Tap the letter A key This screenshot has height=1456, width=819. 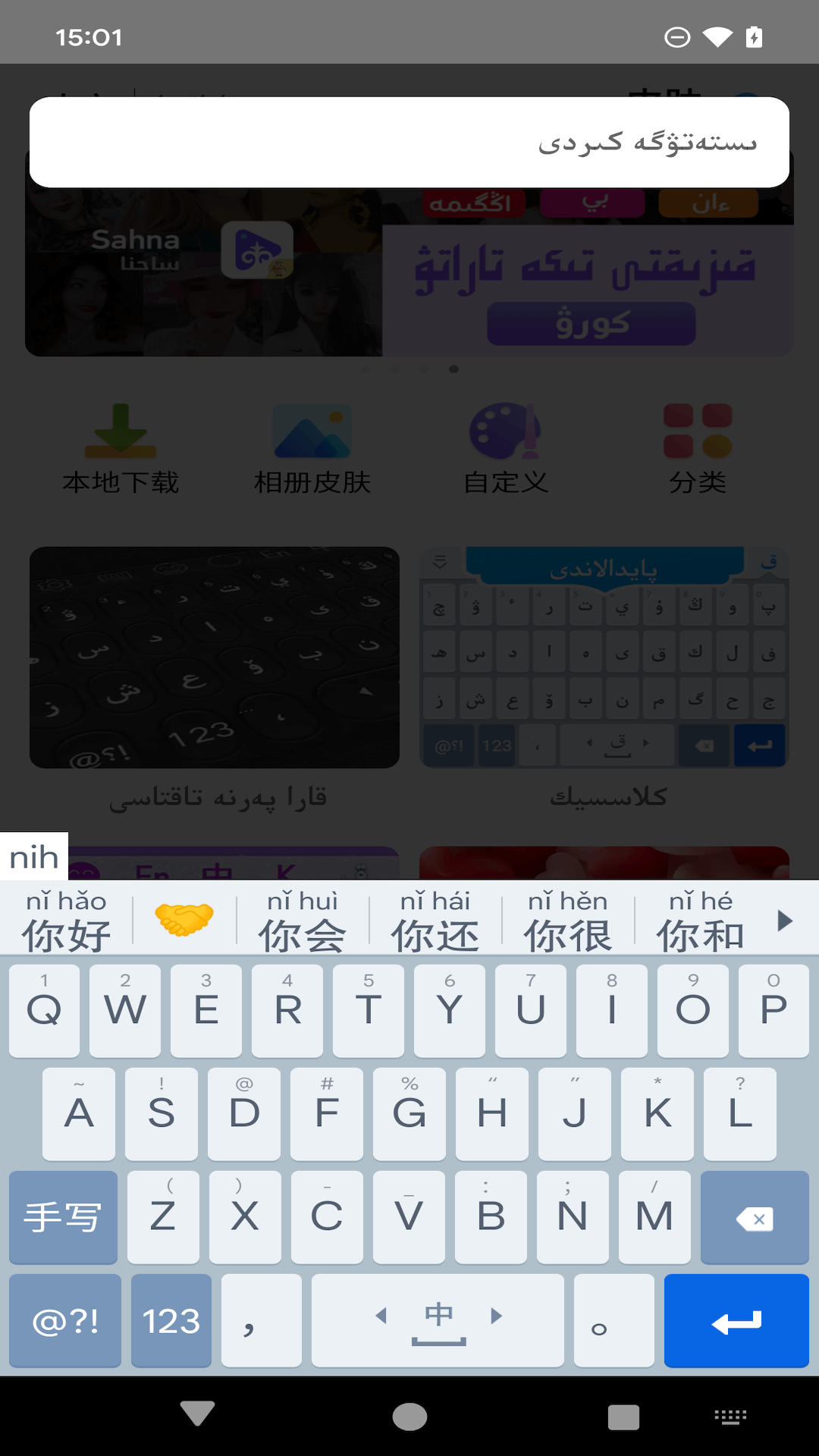[x=79, y=1114]
